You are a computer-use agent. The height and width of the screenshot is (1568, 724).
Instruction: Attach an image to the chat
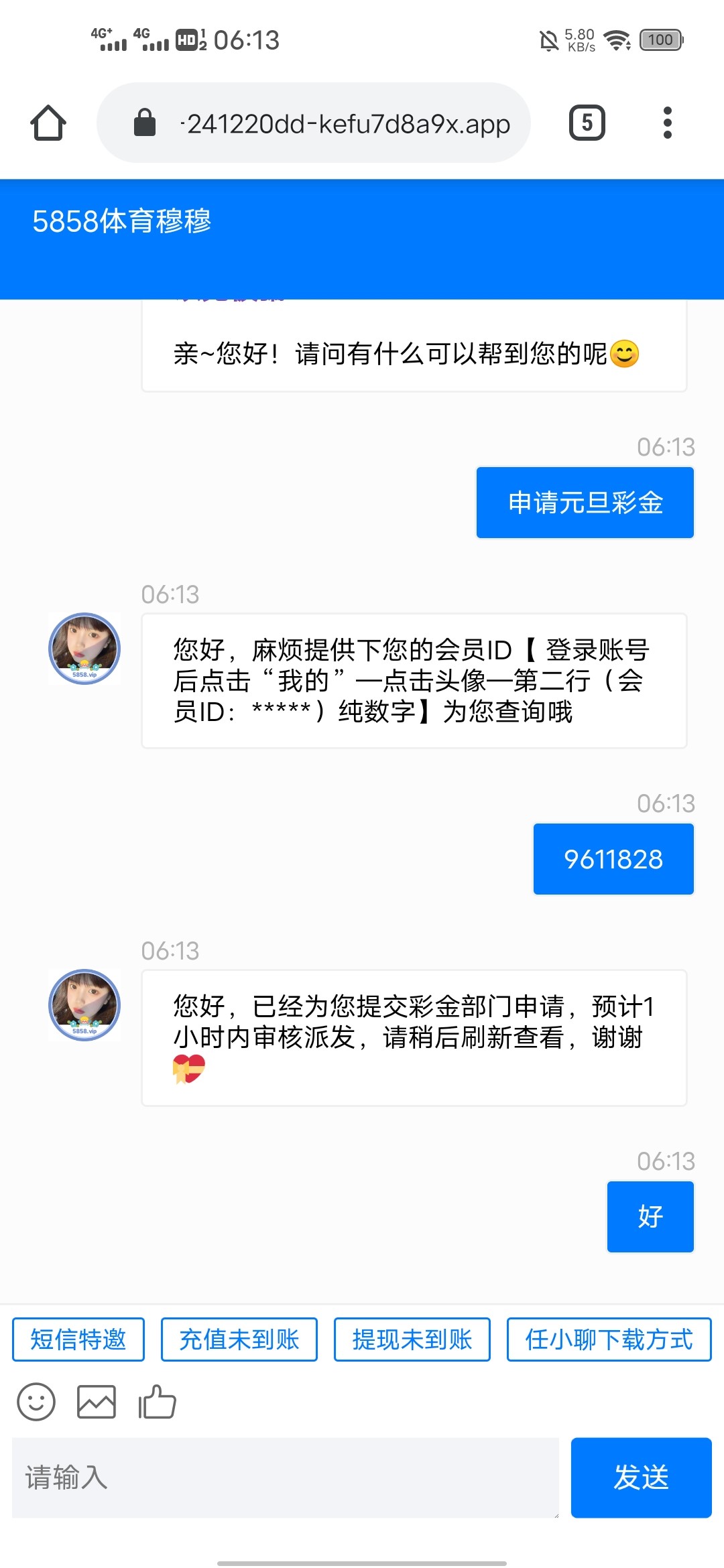coord(97,1402)
